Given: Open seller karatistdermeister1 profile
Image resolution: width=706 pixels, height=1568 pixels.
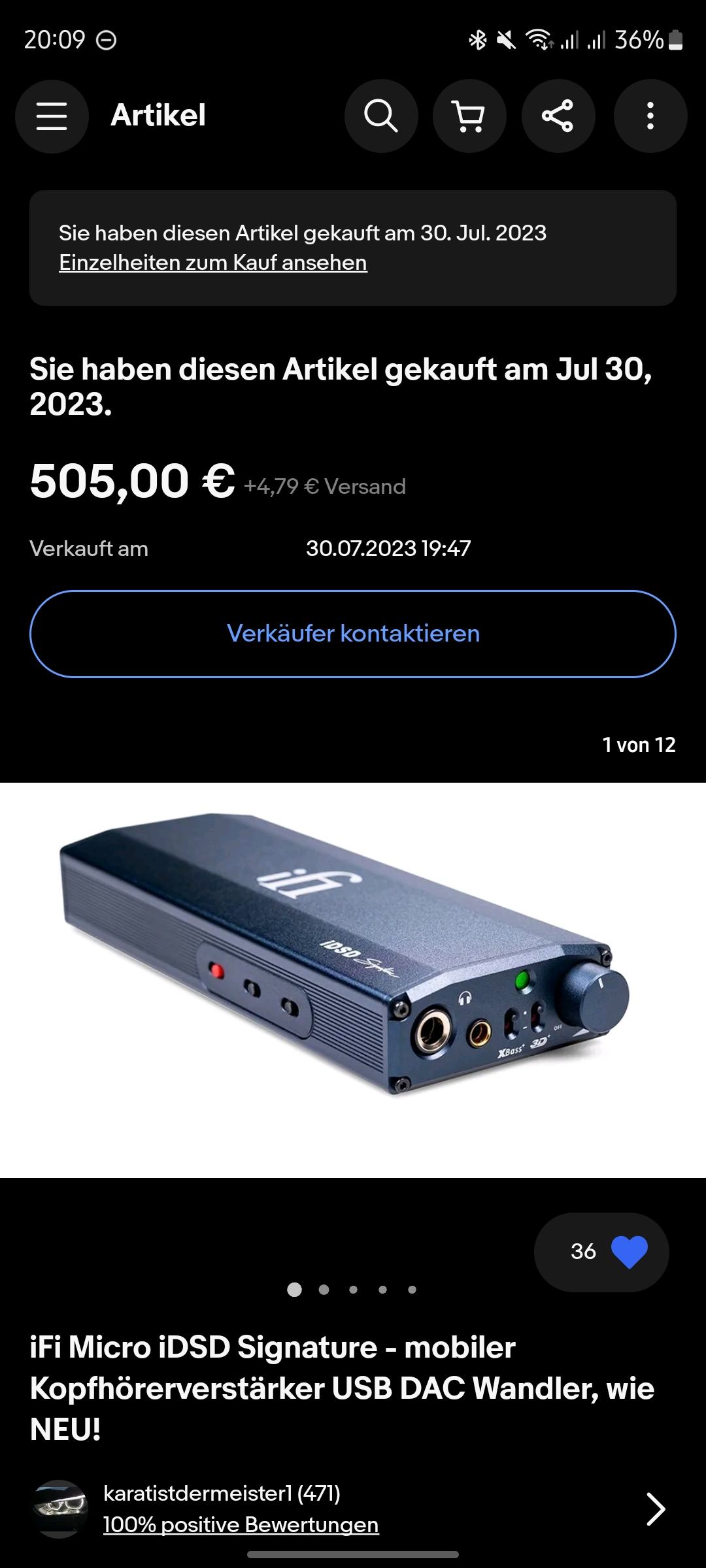Looking at the screenshot, I should (222, 1493).
